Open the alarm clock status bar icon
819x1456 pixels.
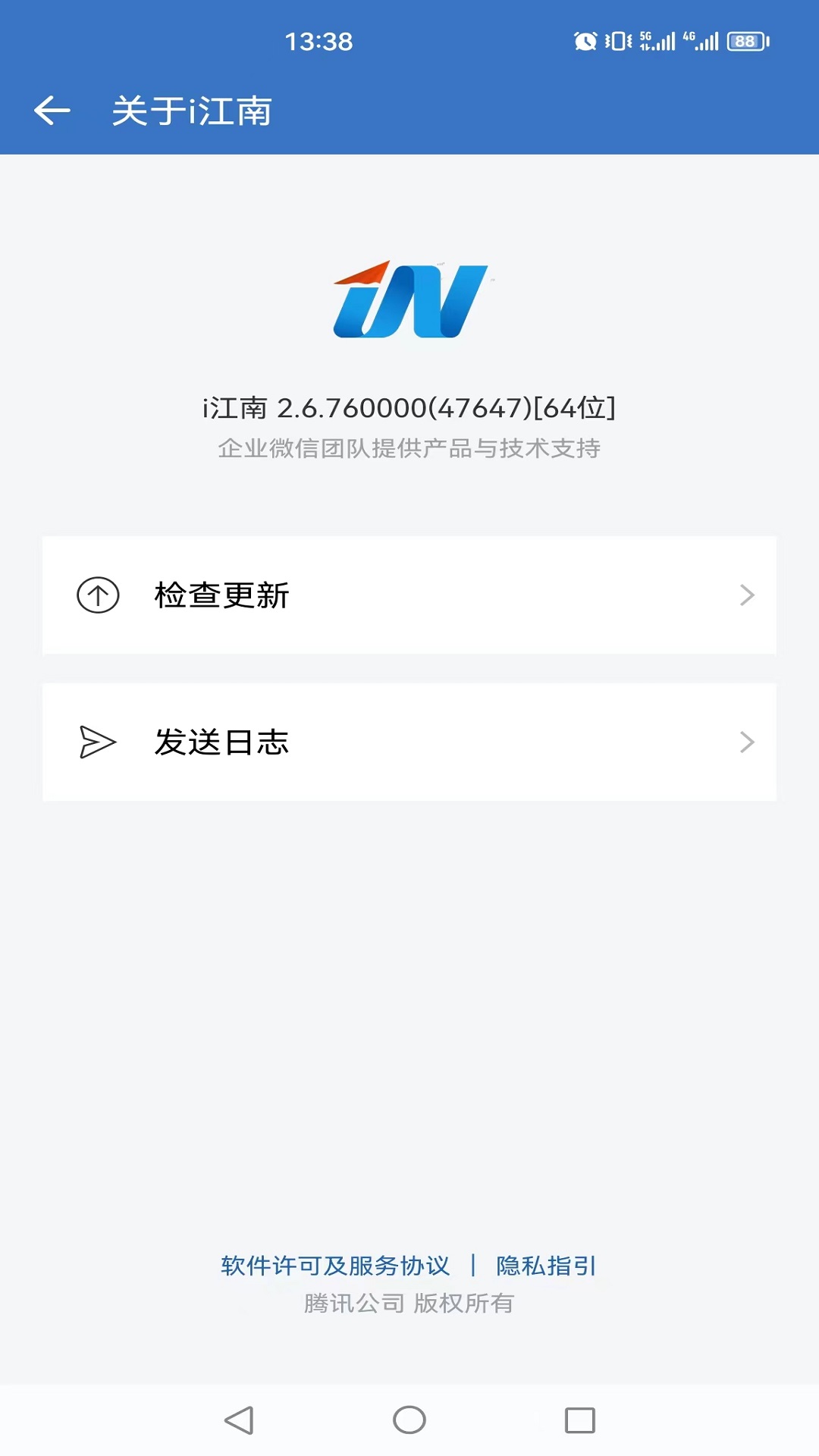(x=584, y=42)
